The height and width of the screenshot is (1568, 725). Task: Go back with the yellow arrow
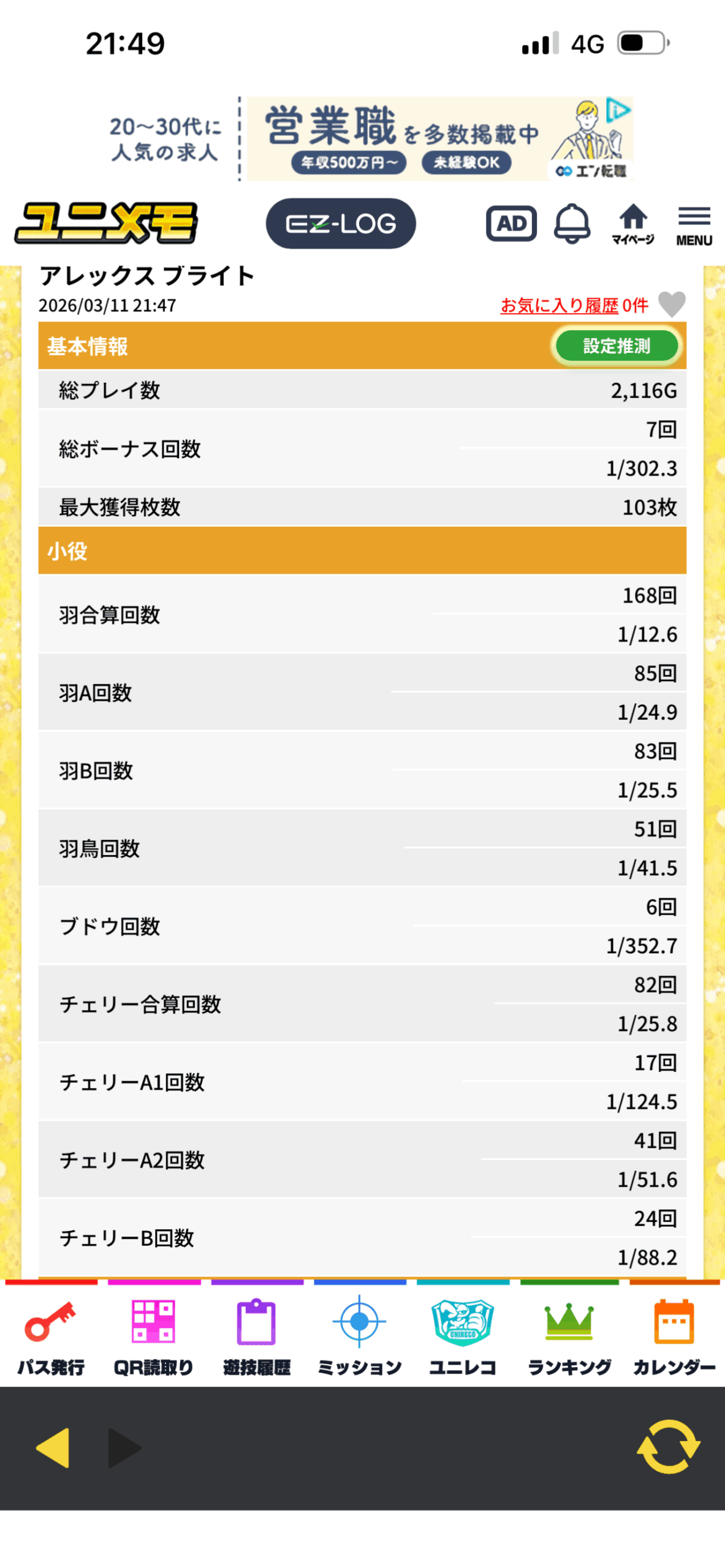pyautogui.click(x=53, y=1447)
